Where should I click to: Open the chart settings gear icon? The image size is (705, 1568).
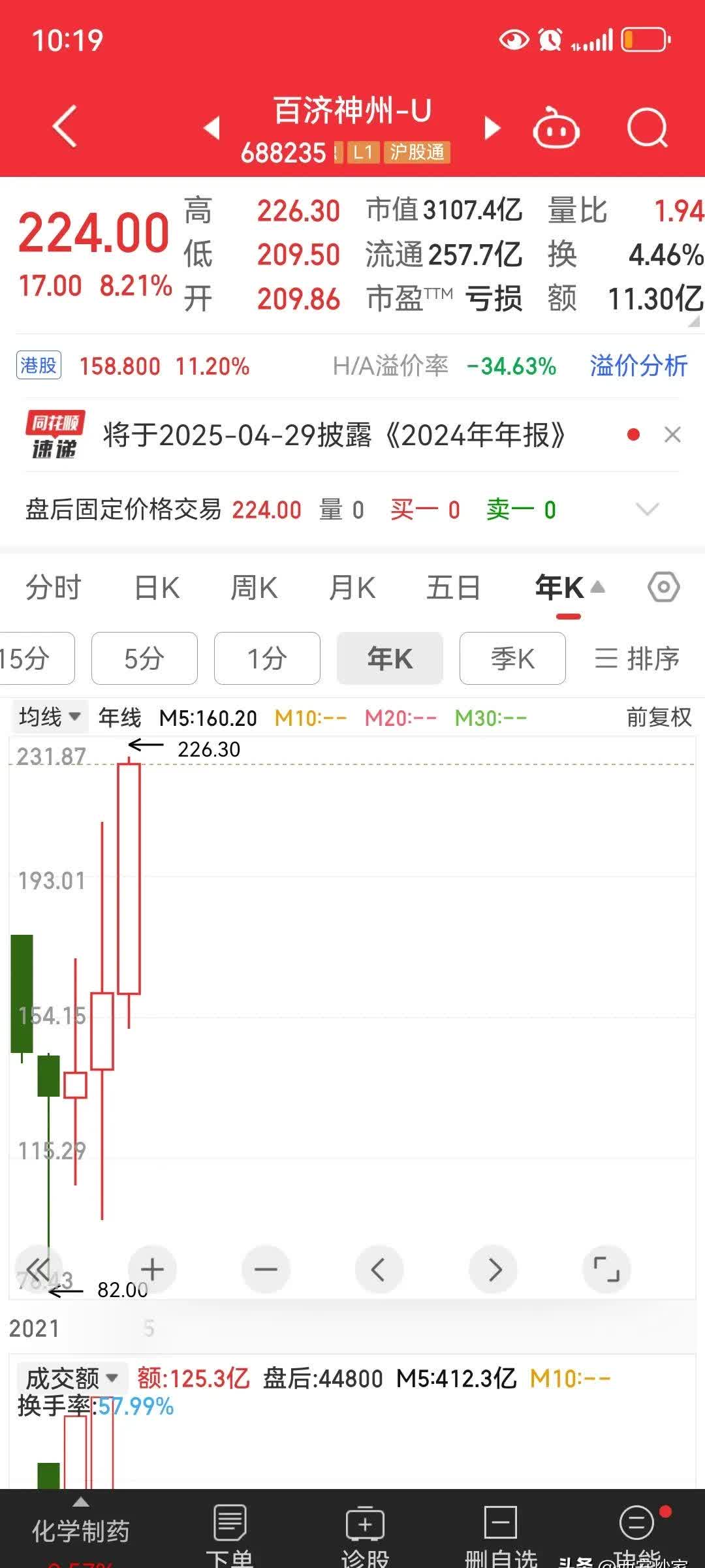pos(664,586)
